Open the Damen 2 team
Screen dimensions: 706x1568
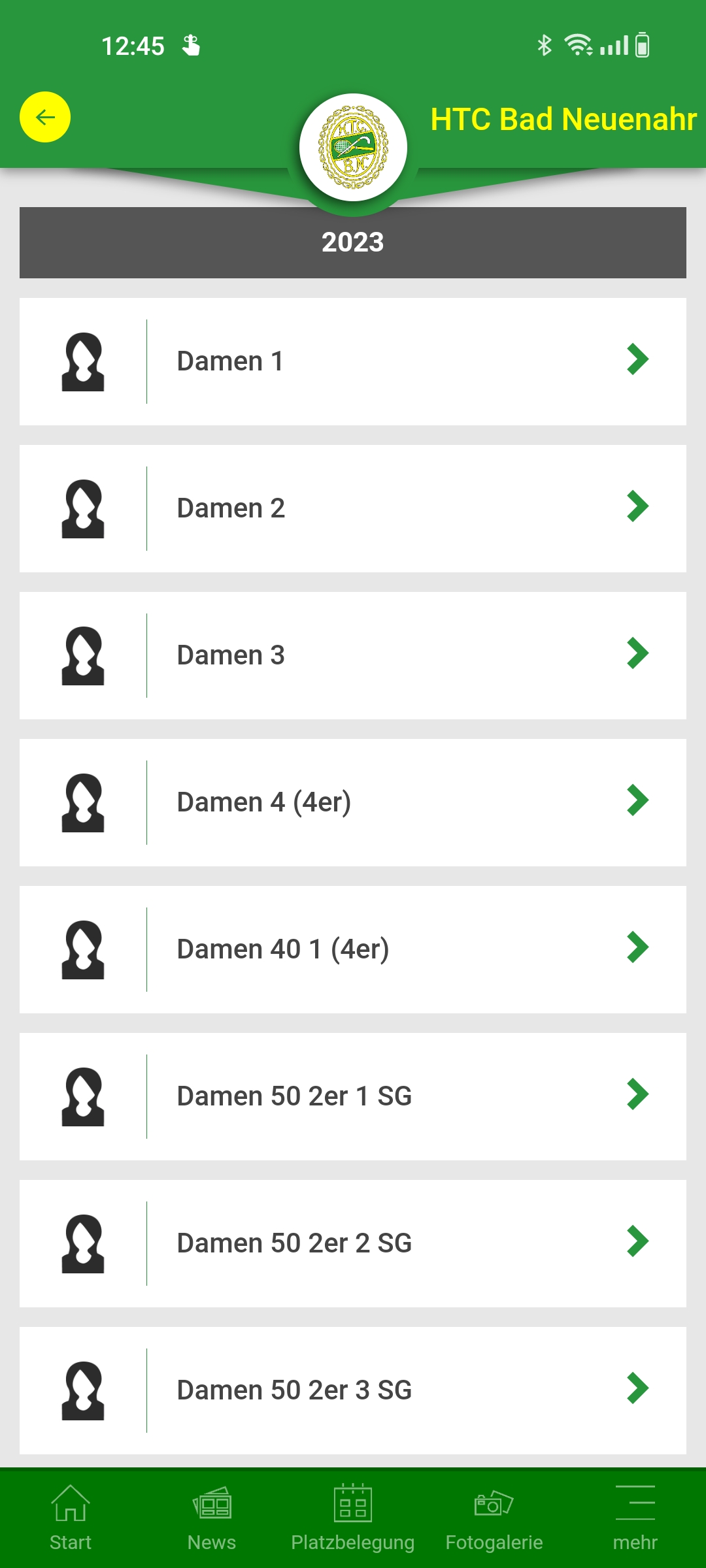coord(353,508)
